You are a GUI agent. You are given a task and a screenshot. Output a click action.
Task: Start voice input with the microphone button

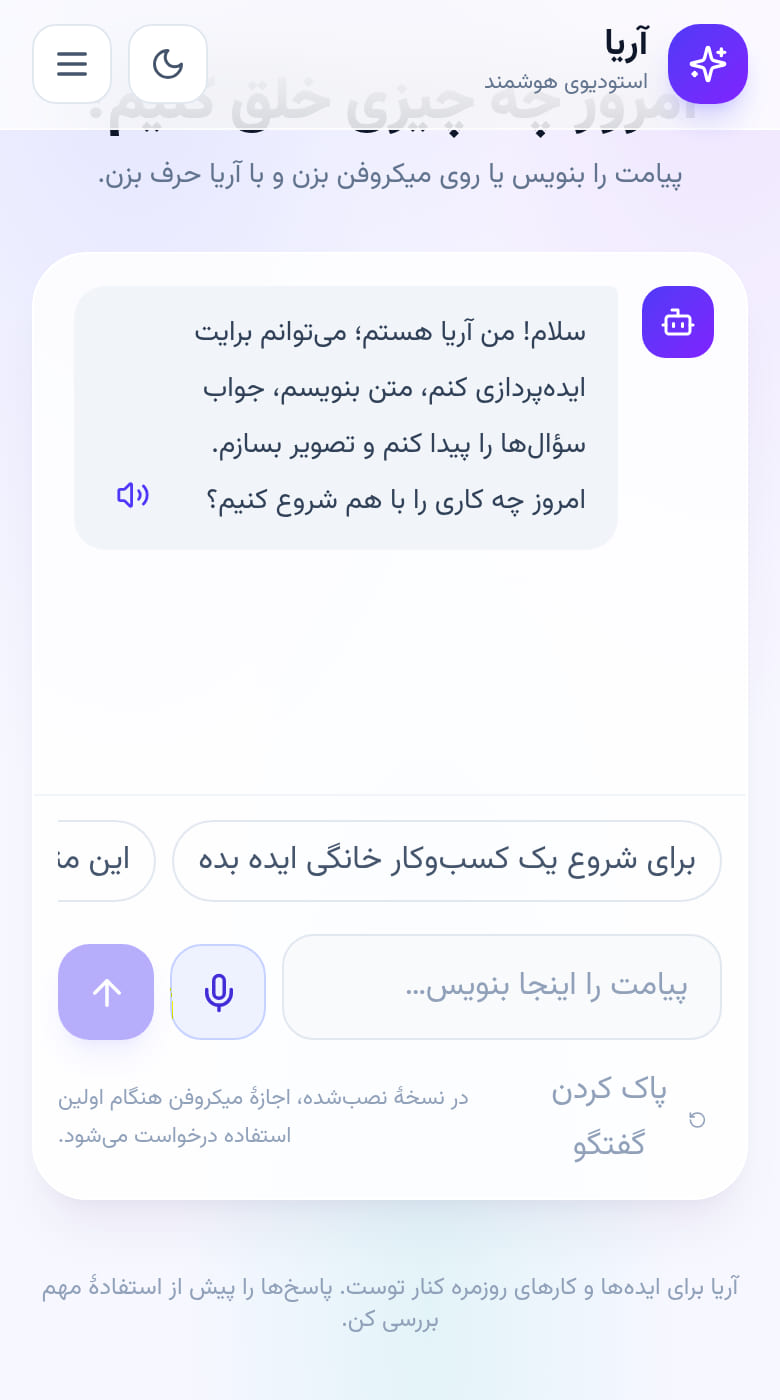click(218, 992)
